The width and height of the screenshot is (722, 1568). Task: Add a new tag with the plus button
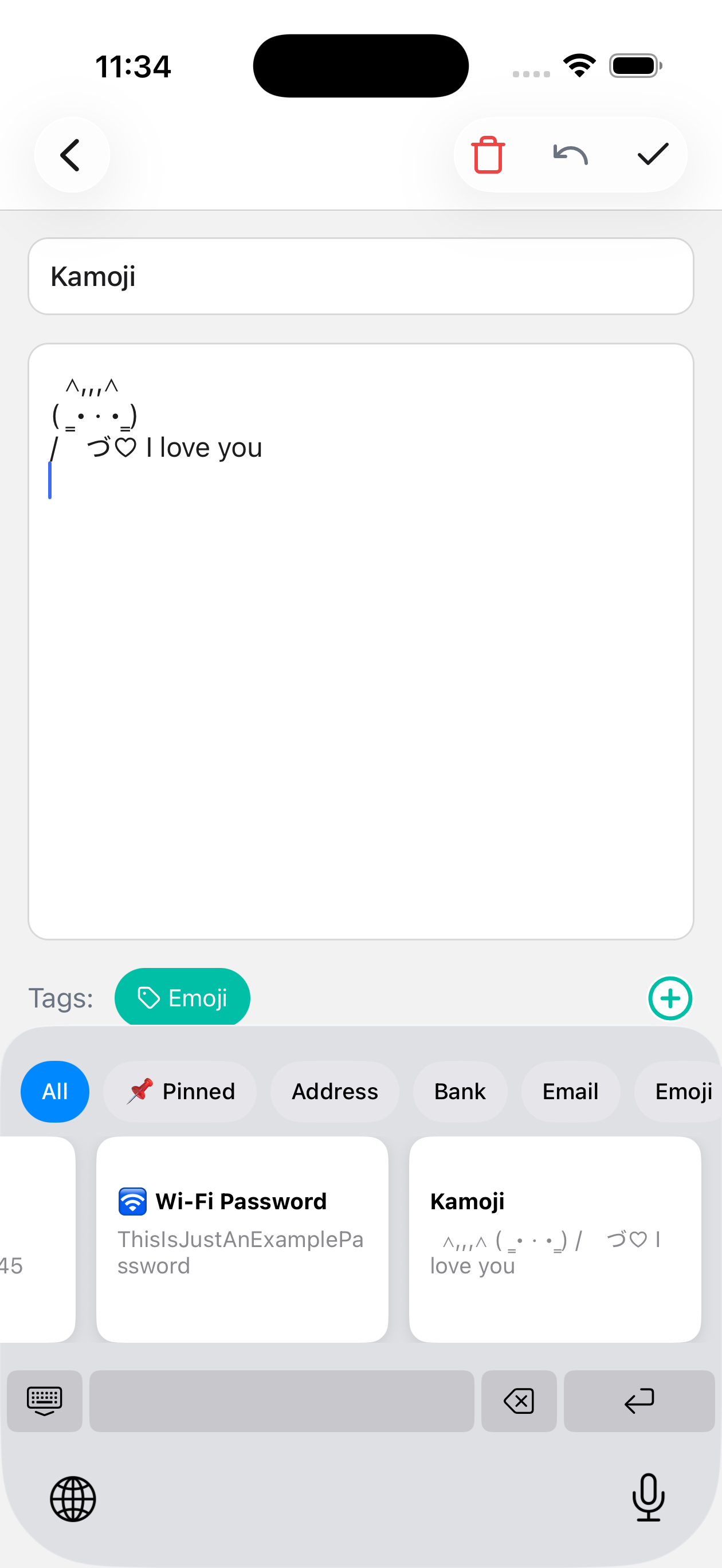[x=670, y=998]
